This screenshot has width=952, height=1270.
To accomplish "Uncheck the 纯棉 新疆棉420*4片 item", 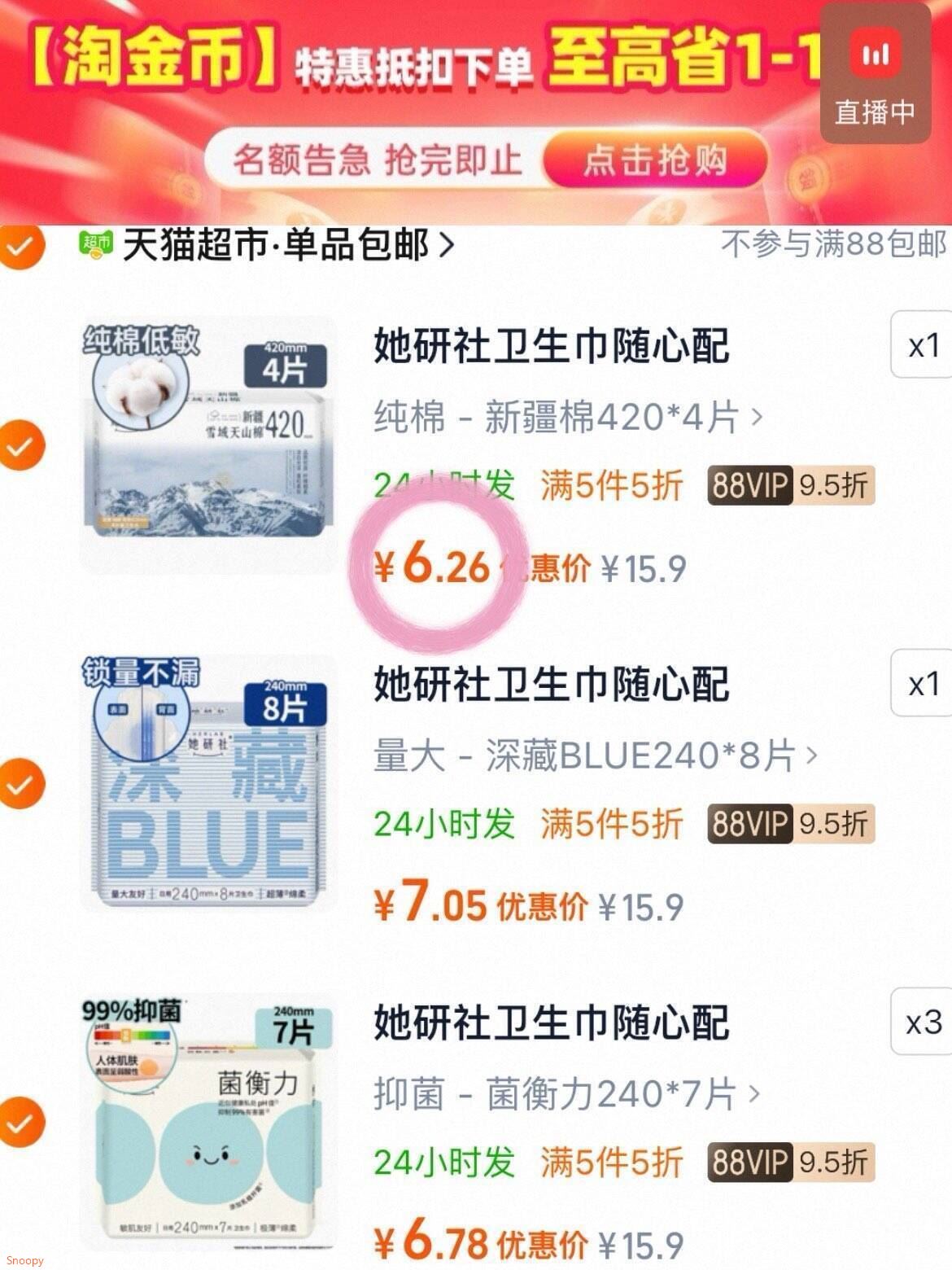I will (x=22, y=445).
